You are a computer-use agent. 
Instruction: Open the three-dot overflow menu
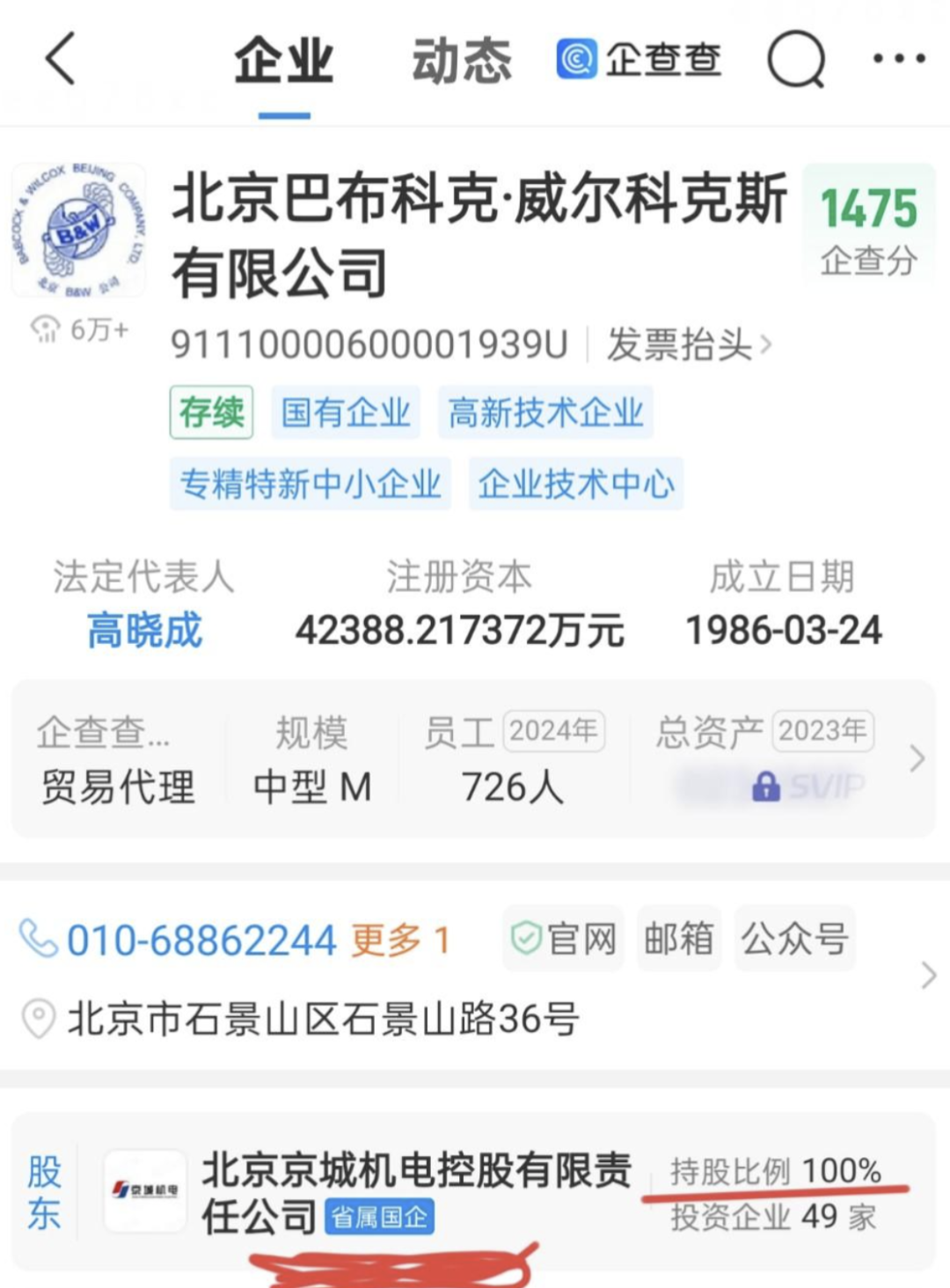tap(898, 59)
